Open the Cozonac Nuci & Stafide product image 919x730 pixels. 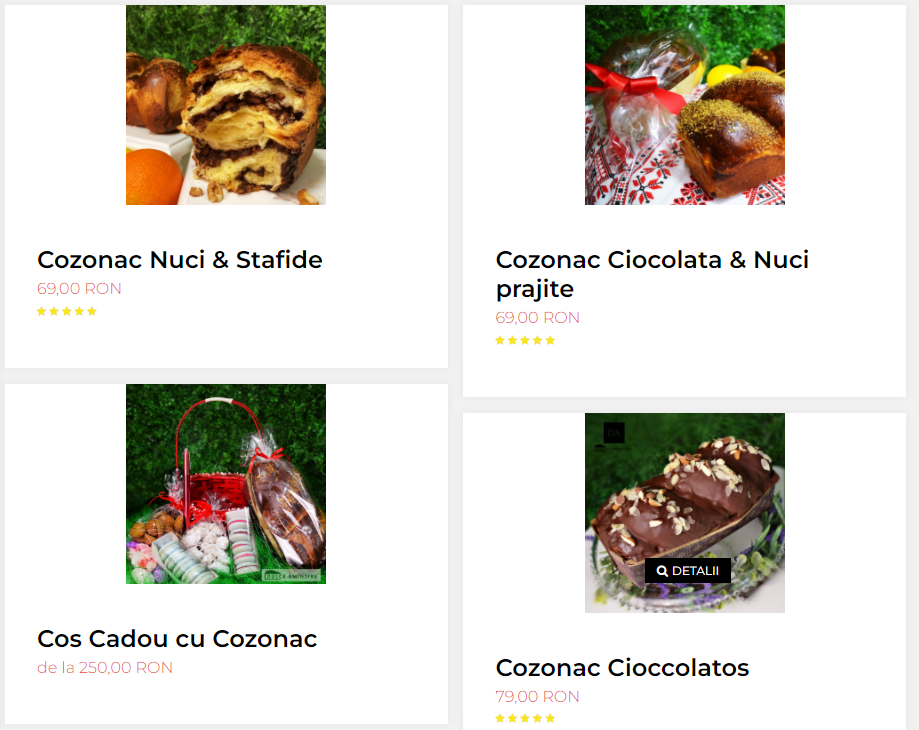(225, 105)
